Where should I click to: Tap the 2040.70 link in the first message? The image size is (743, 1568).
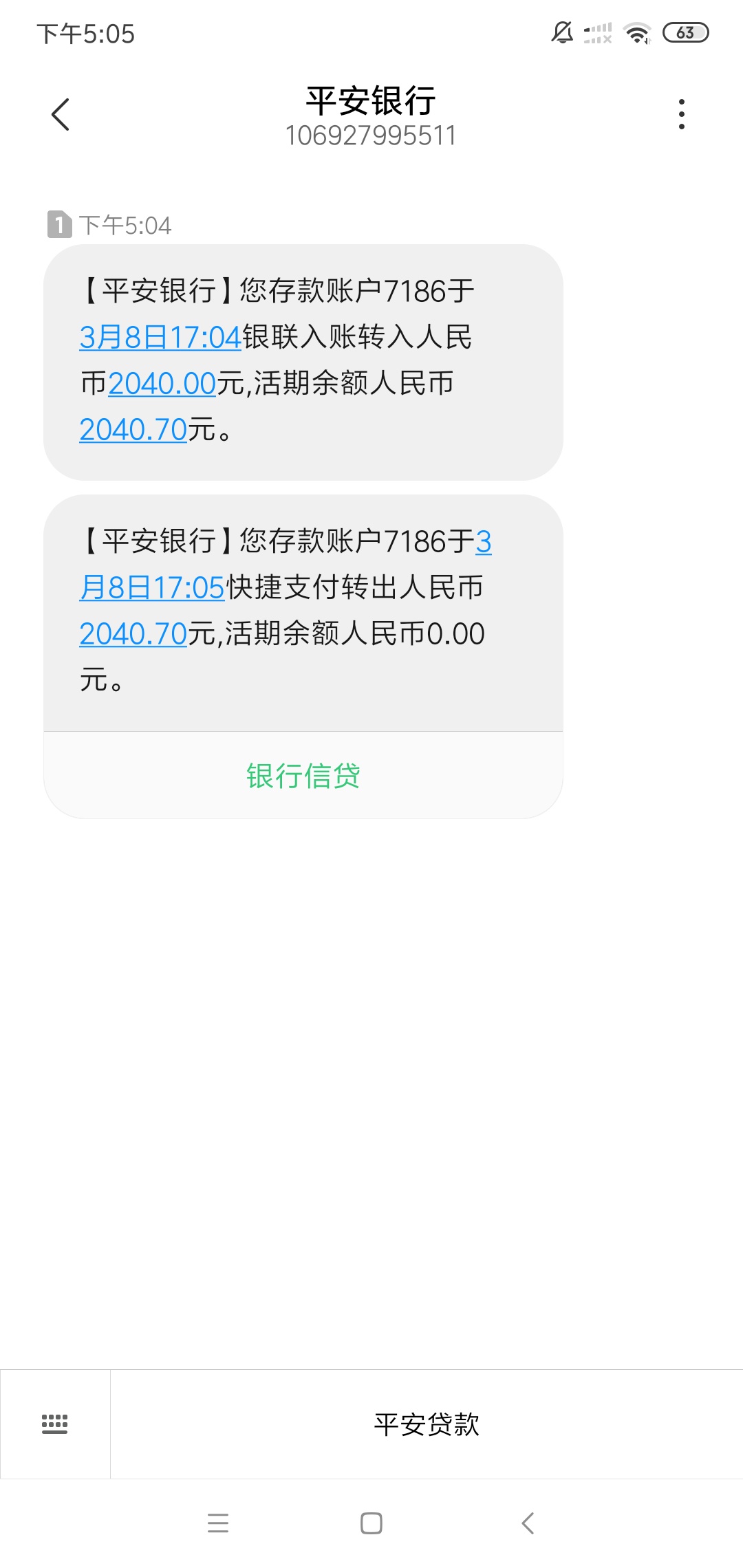click(x=133, y=430)
